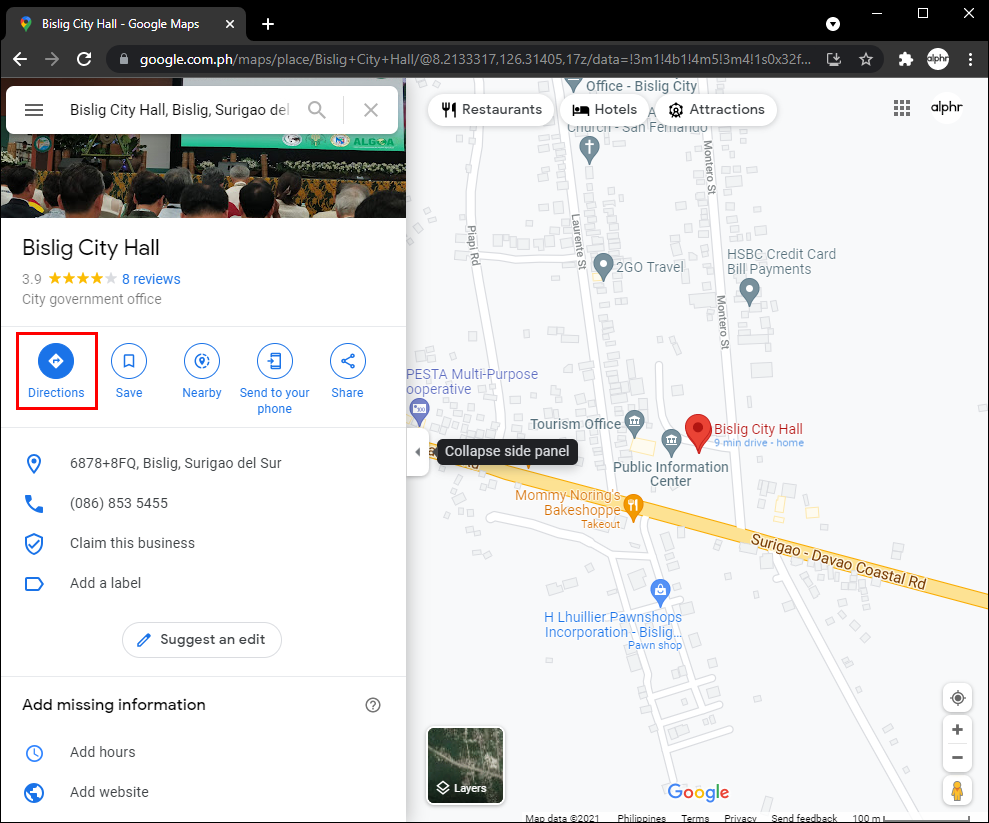Viewport: 989px width, 823px height.
Task: Open the Layers map switcher
Action: coord(466,765)
